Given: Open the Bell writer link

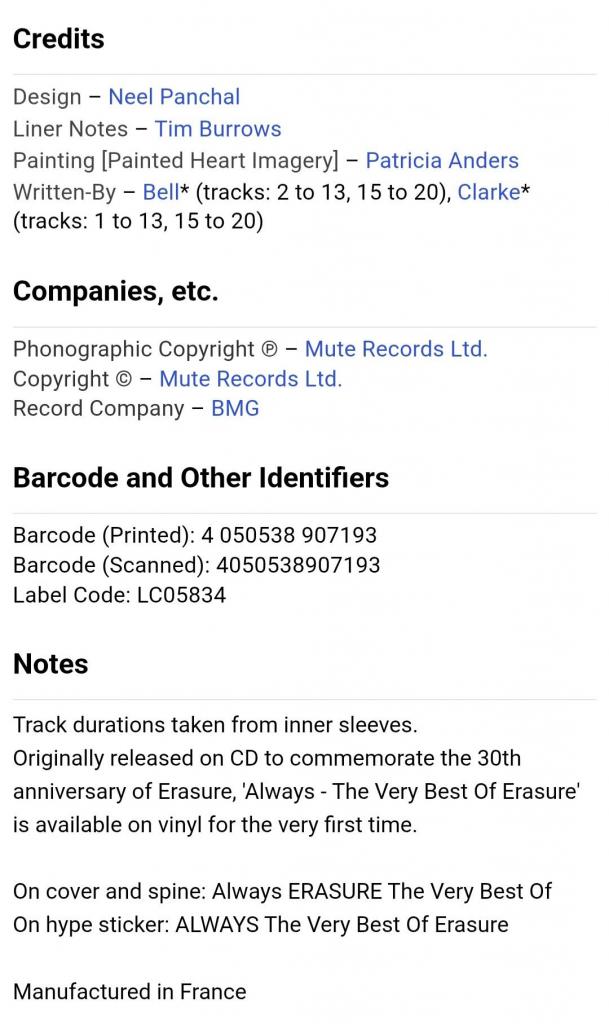Looking at the screenshot, I should 160,192.
